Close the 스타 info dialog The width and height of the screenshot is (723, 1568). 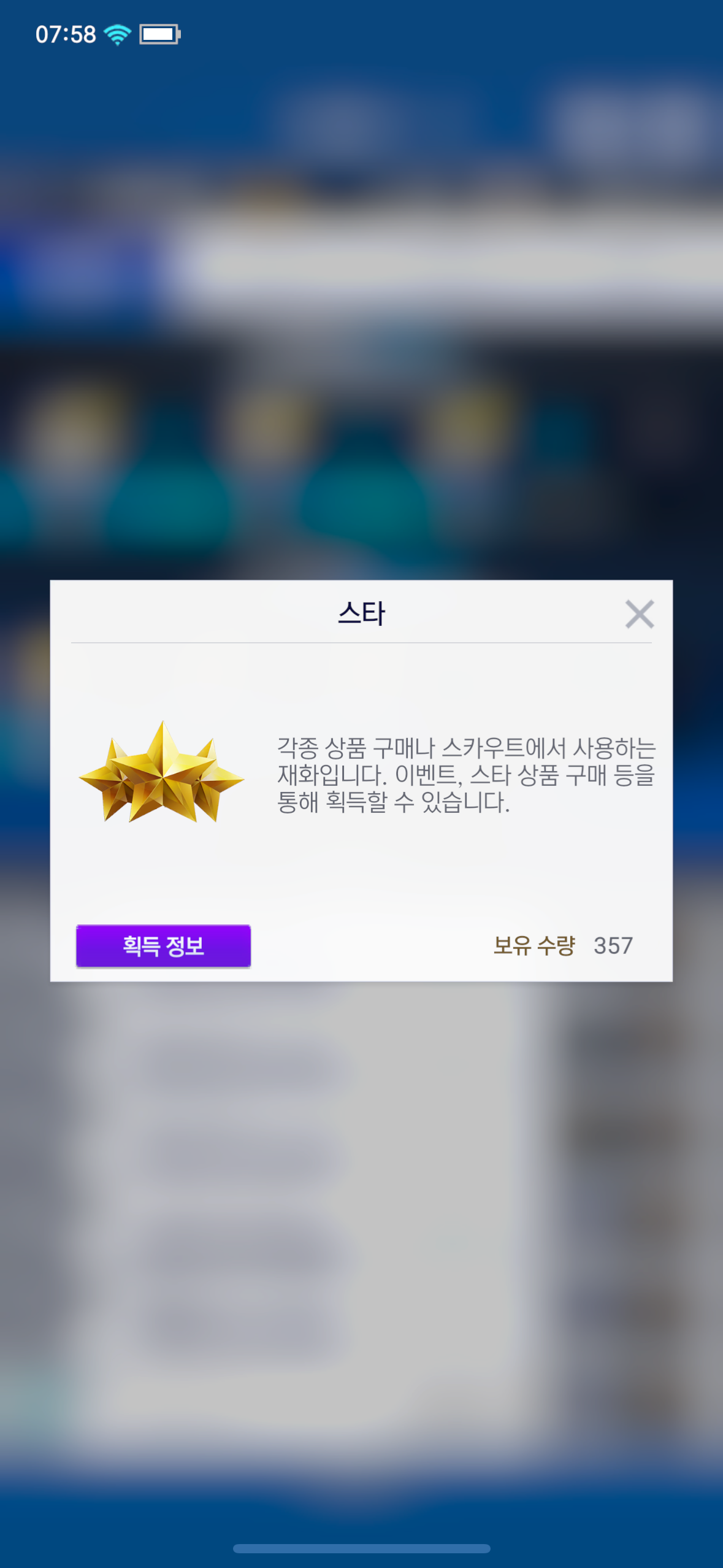(640, 614)
